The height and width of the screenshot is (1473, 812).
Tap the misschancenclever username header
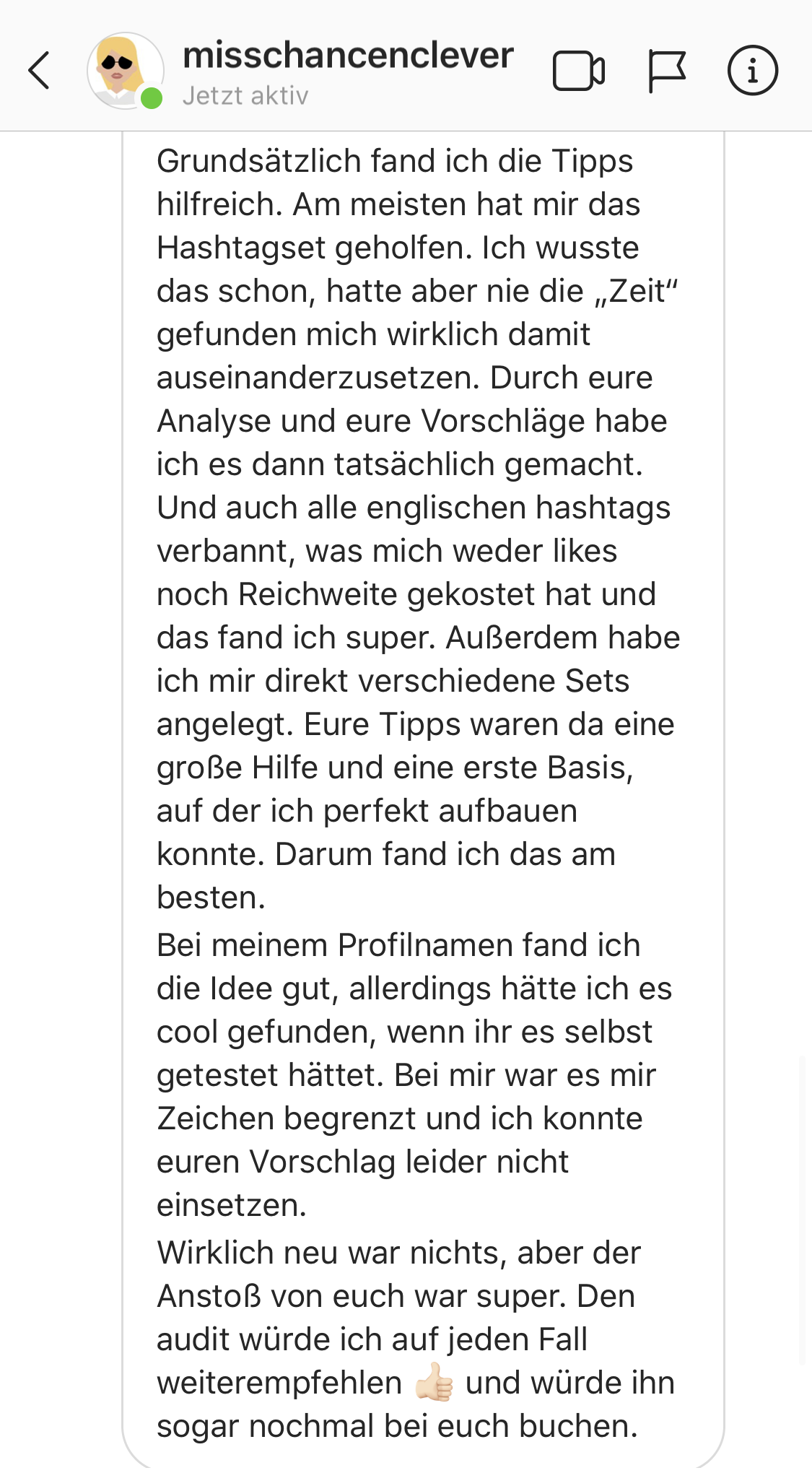click(348, 56)
